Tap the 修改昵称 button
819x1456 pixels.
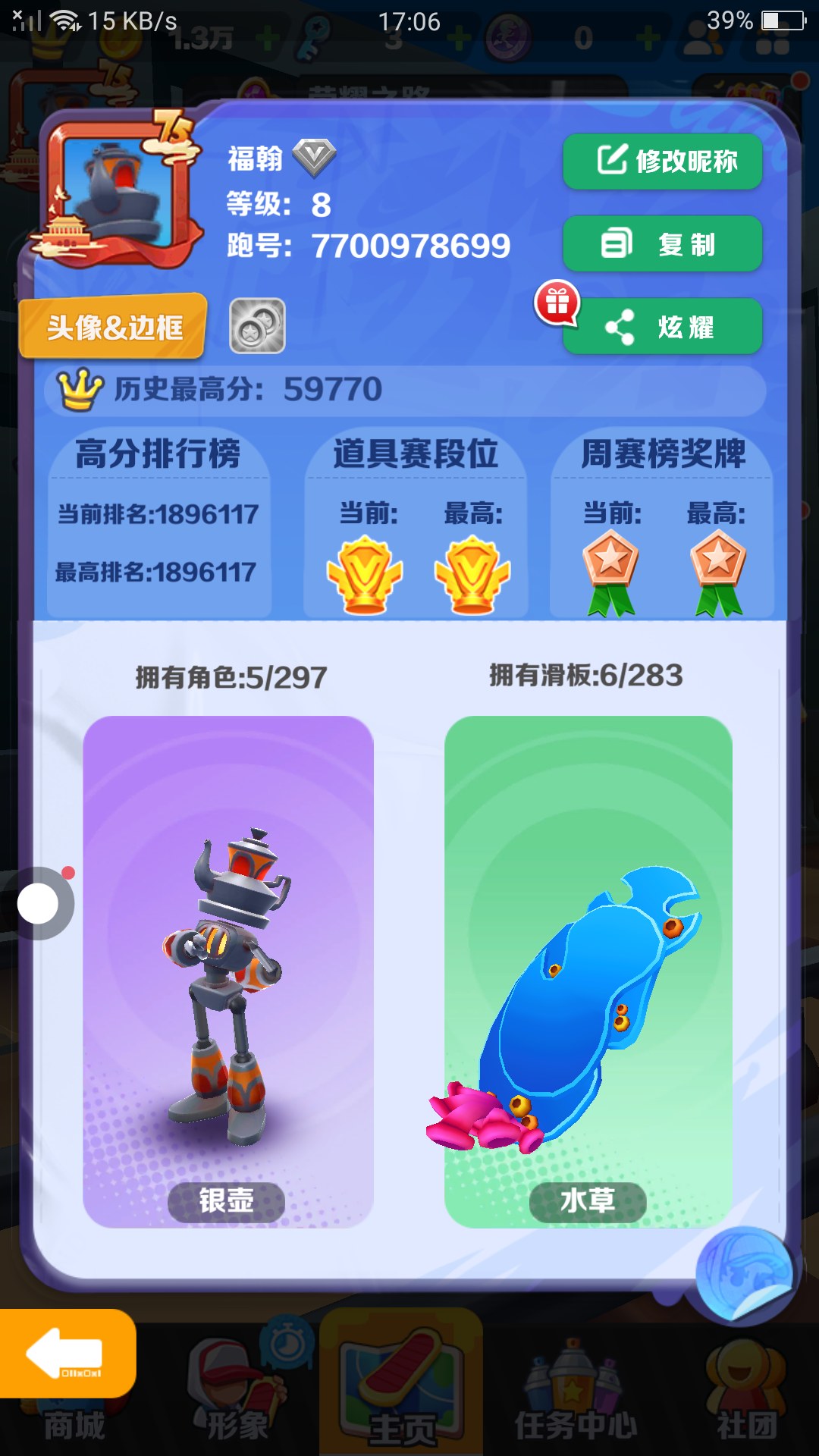(x=662, y=162)
